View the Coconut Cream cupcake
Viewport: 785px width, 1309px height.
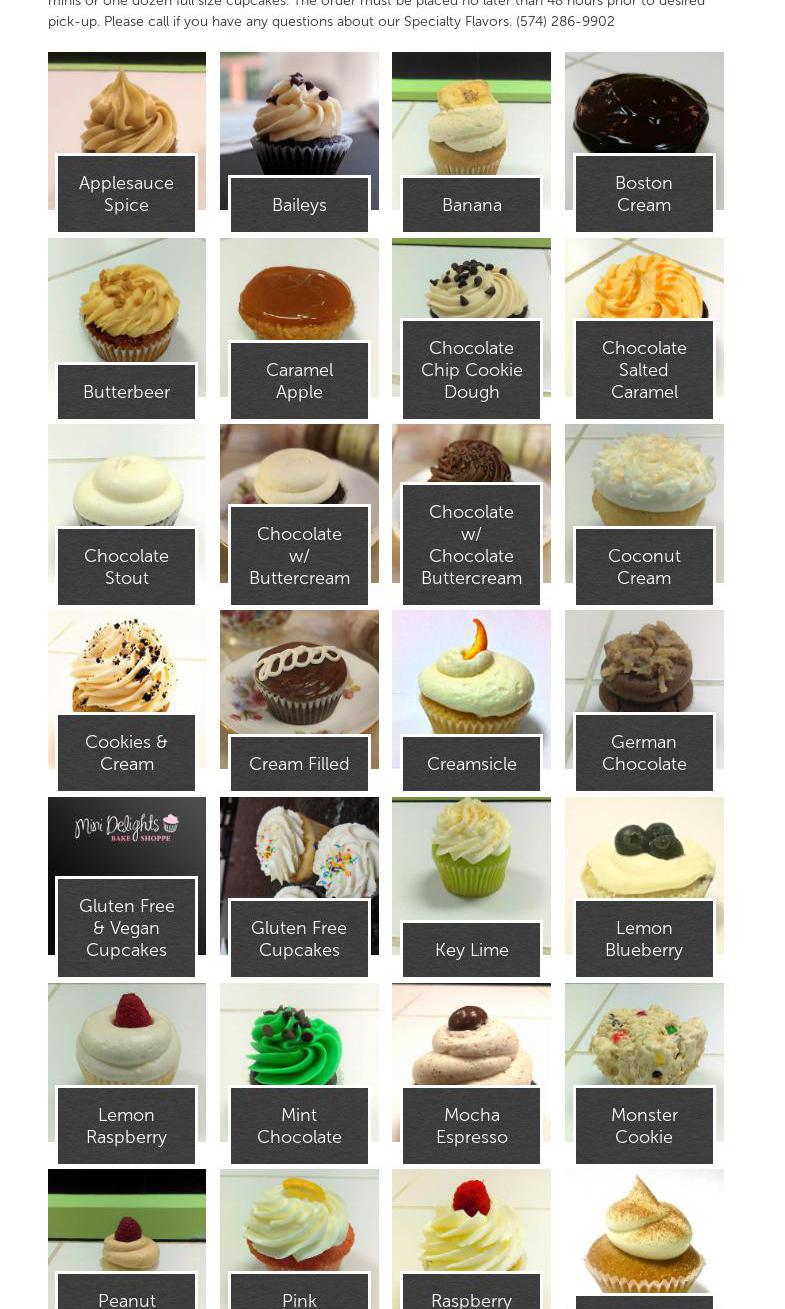pyautogui.click(x=644, y=566)
